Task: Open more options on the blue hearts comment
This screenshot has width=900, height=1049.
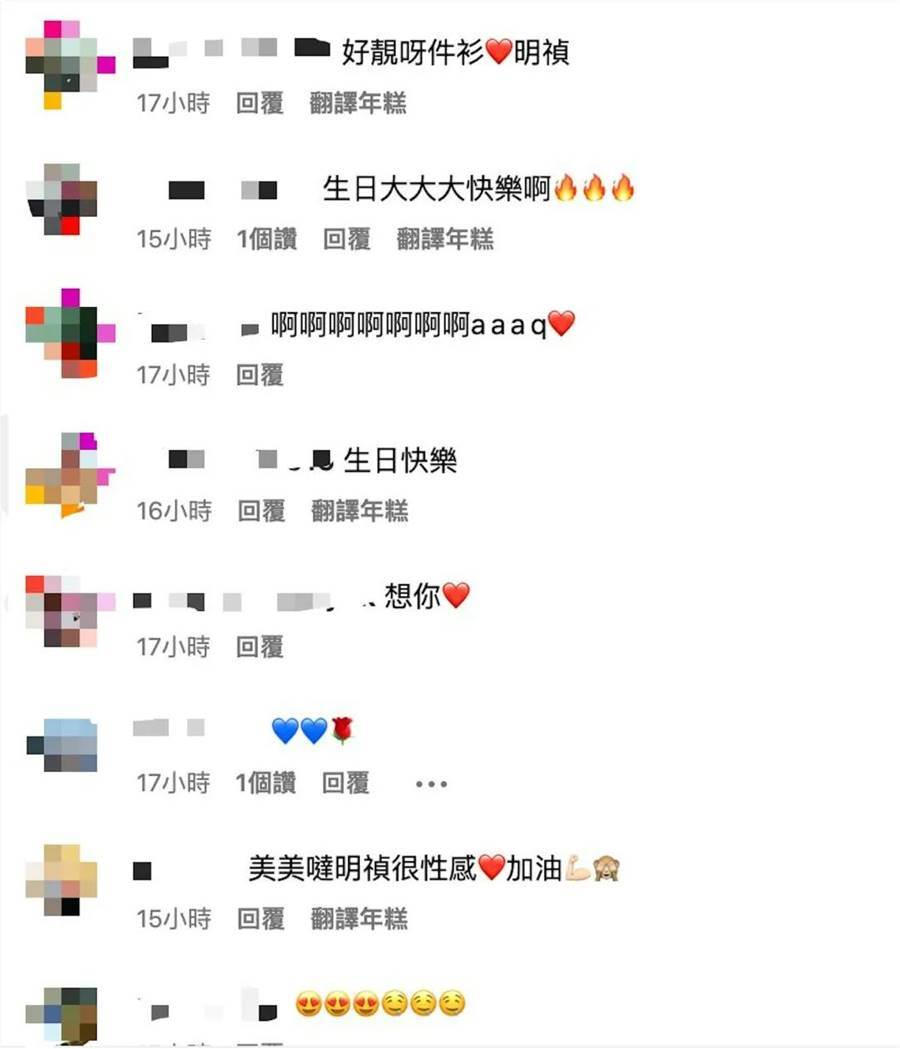Action: tap(431, 784)
